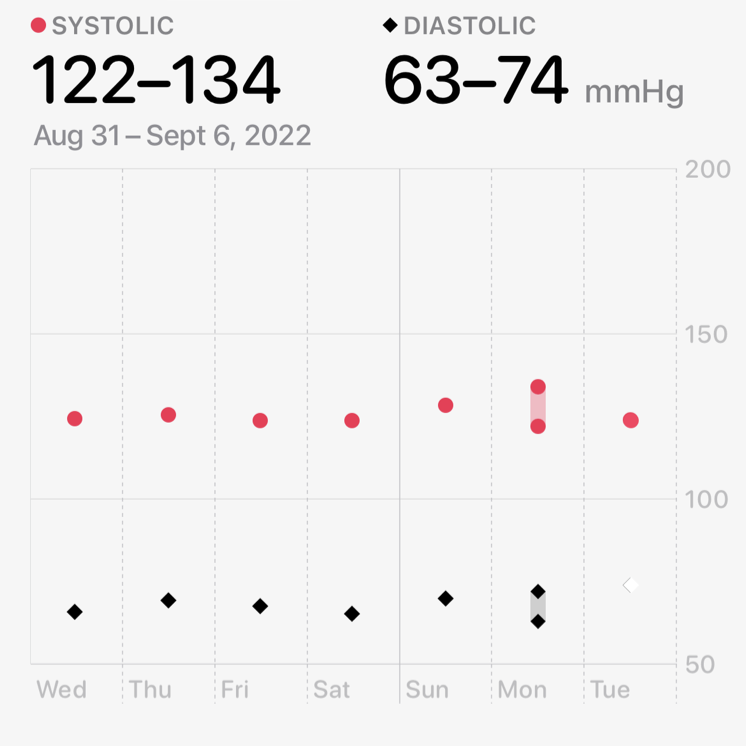Viewport: 746px width, 746px height.
Task: Select Monday's systolic range bar
Action: (538, 406)
